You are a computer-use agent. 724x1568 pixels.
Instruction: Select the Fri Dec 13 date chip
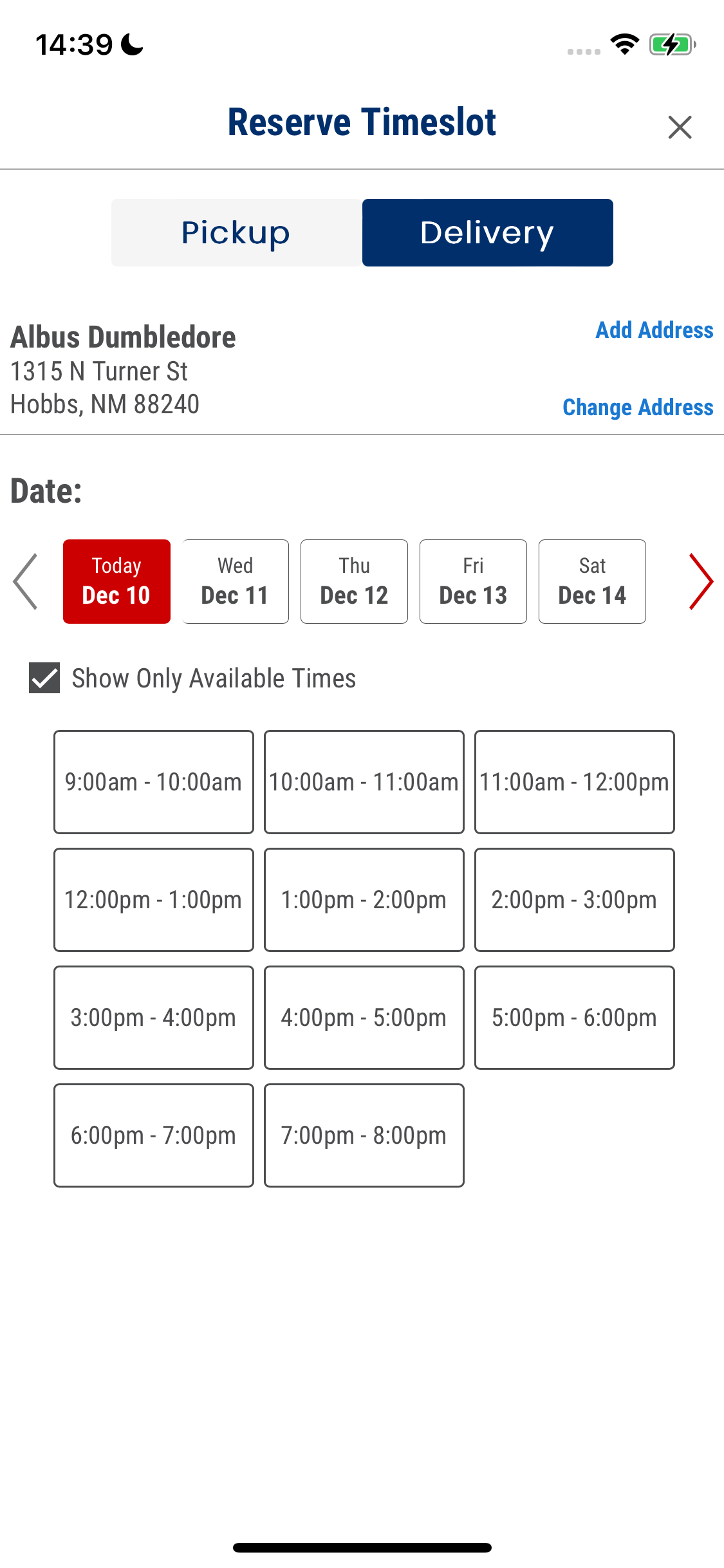[472, 581]
